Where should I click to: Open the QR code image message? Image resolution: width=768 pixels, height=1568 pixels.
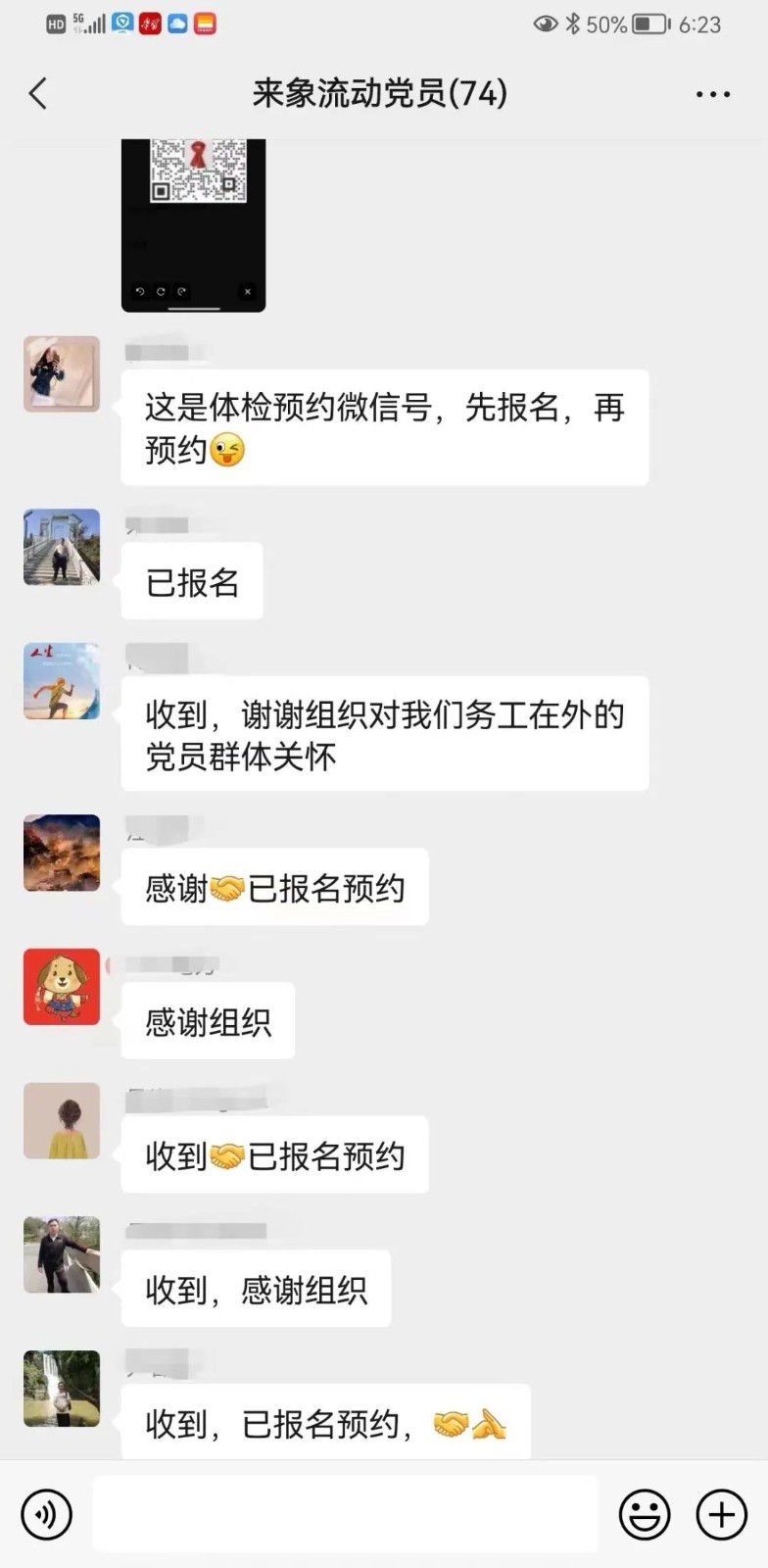(194, 225)
